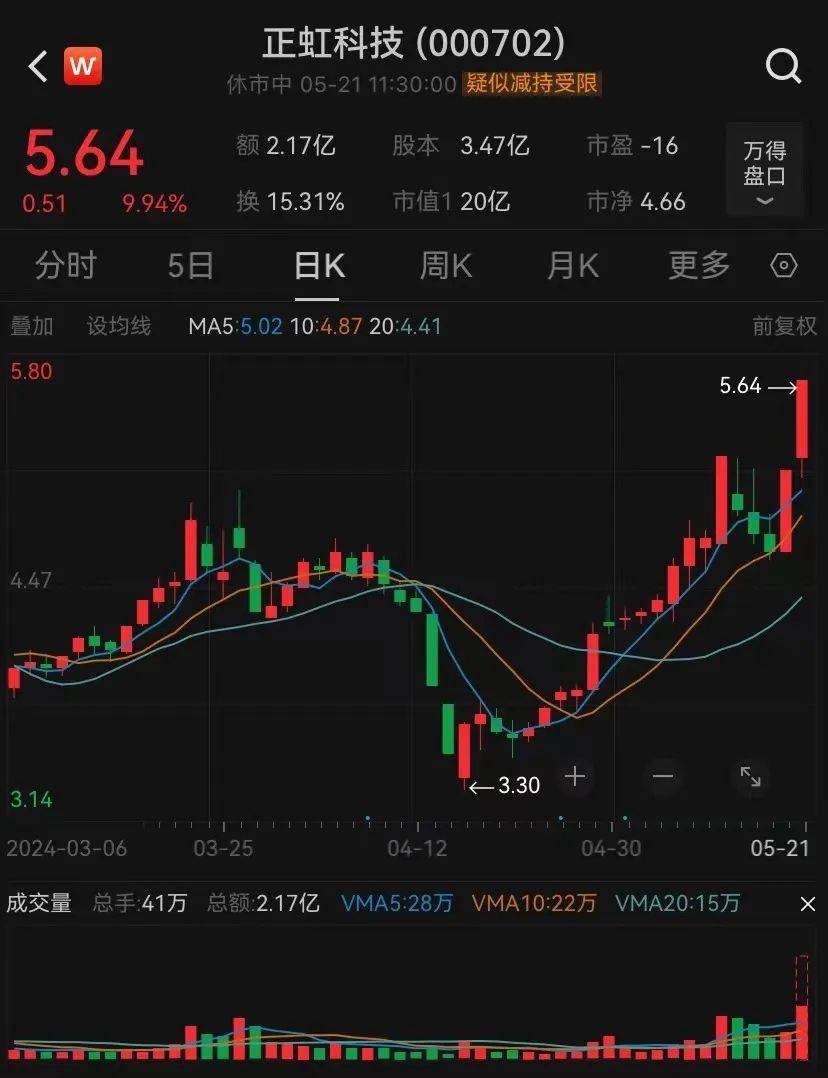Image resolution: width=828 pixels, height=1078 pixels.
Task: Switch to the 5日 chart tab
Action: [190, 265]
